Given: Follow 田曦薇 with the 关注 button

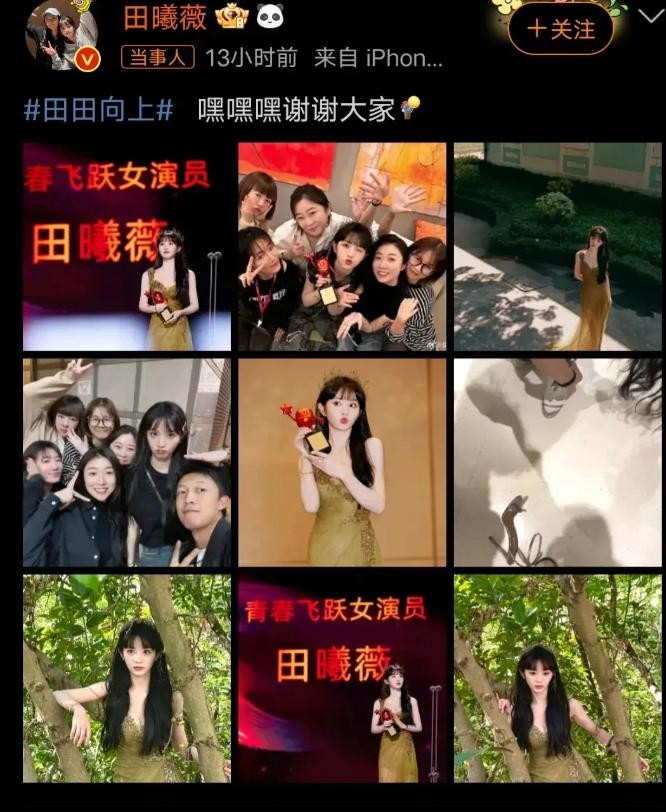Looking at the screenshot, I should pos(560,29).
